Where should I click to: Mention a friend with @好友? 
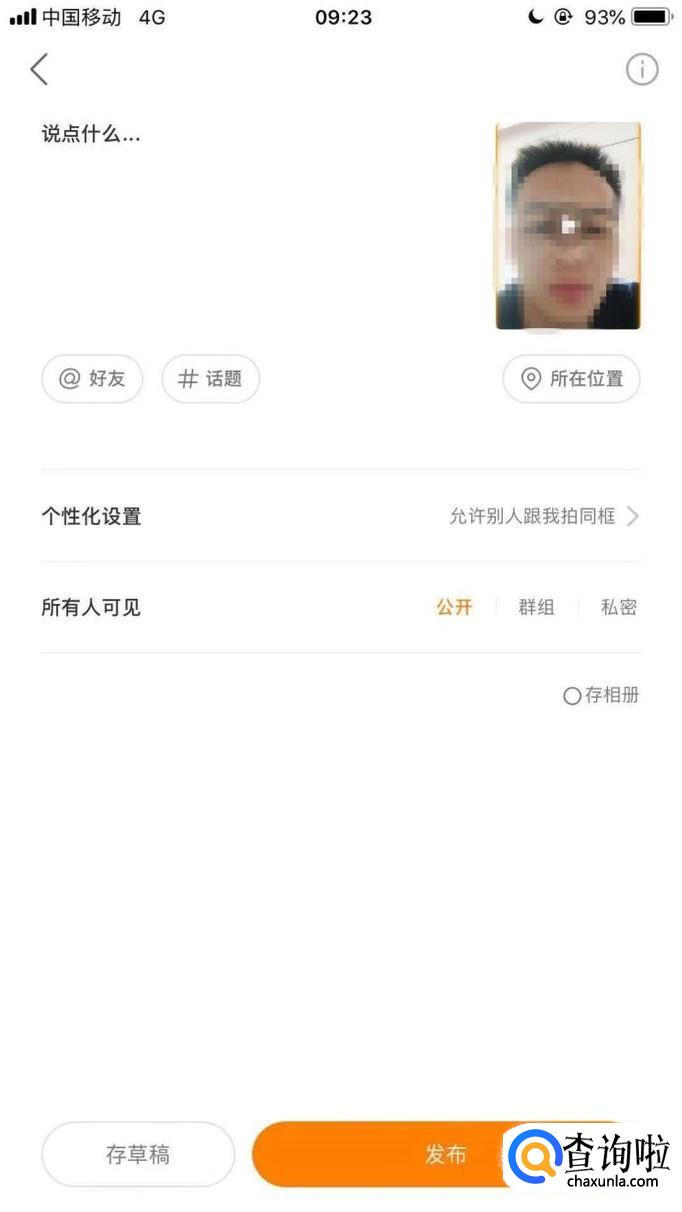[x=92, y=379]
